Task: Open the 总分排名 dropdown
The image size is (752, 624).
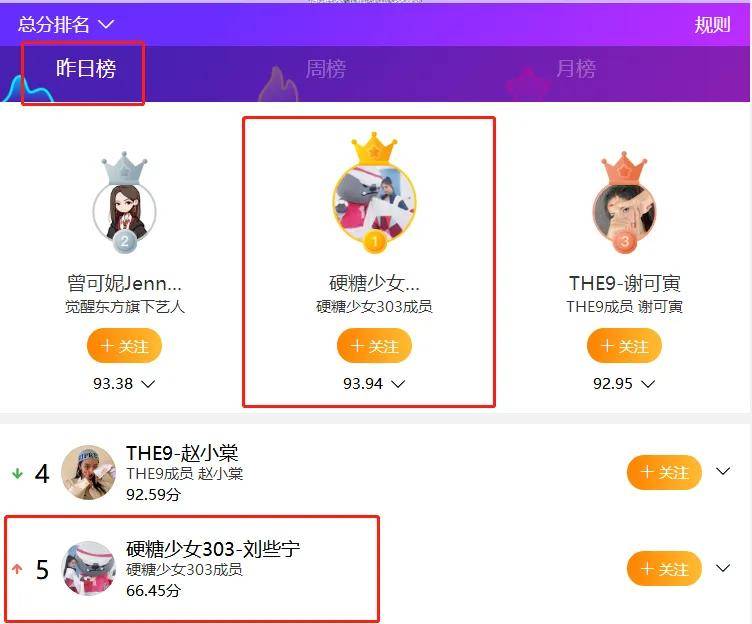Action: click(x=66, y=24)
